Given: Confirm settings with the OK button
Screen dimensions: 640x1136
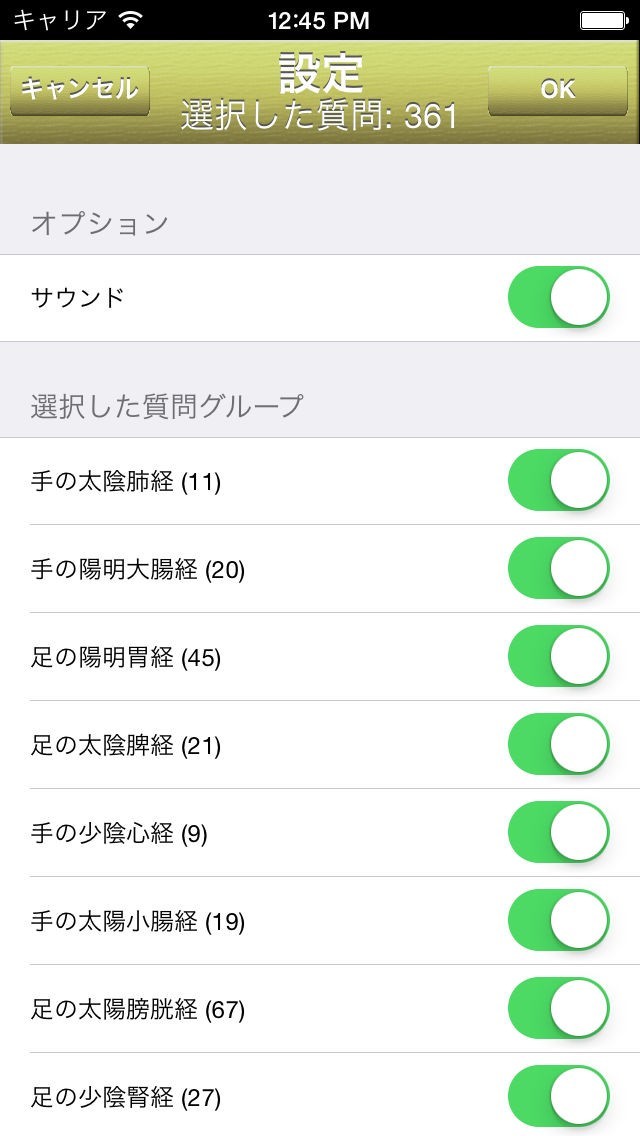Looking at the screenshot, I should click(x=557, y=90).
